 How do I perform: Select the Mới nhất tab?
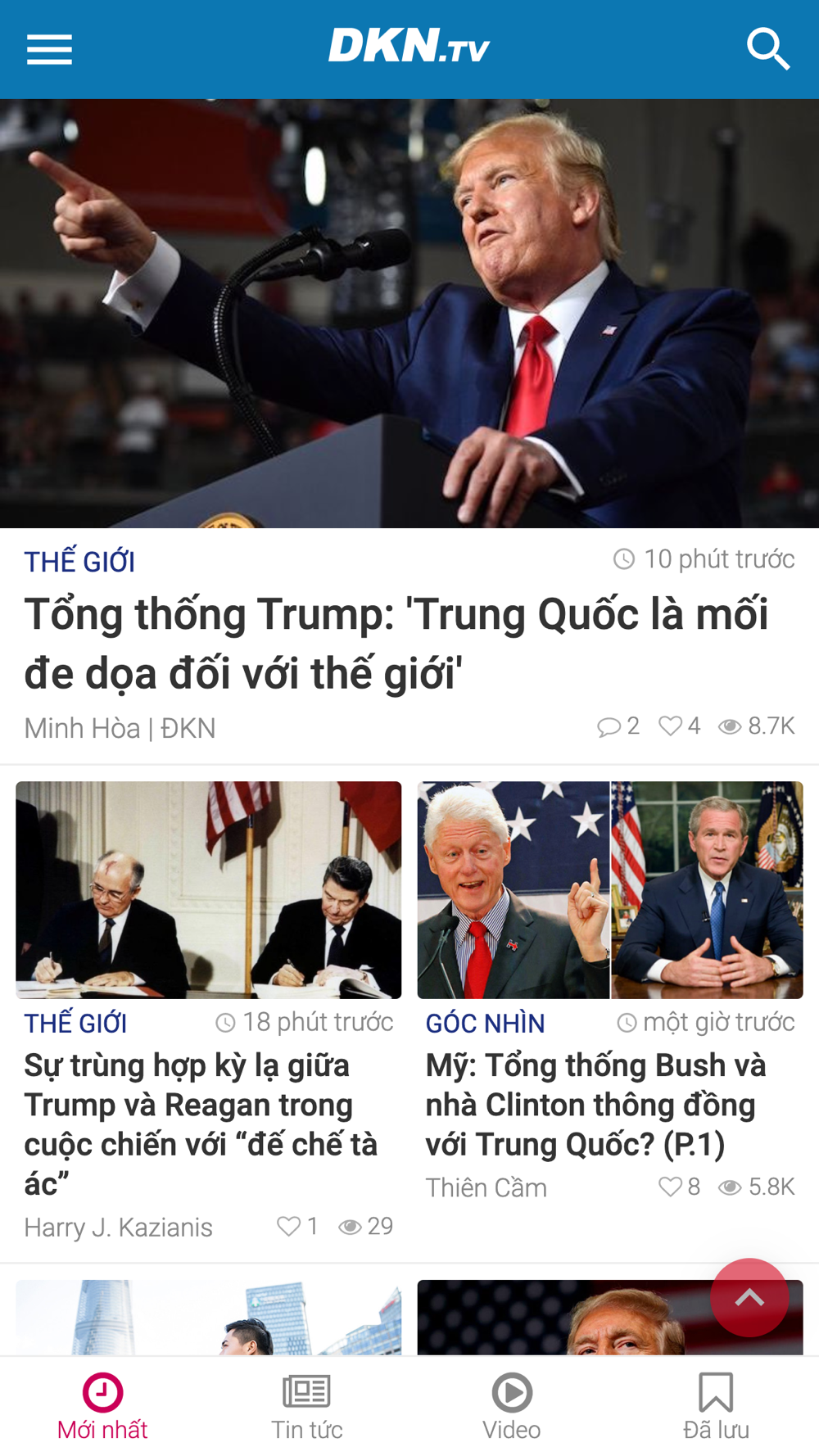click(x=102, y=1407)
